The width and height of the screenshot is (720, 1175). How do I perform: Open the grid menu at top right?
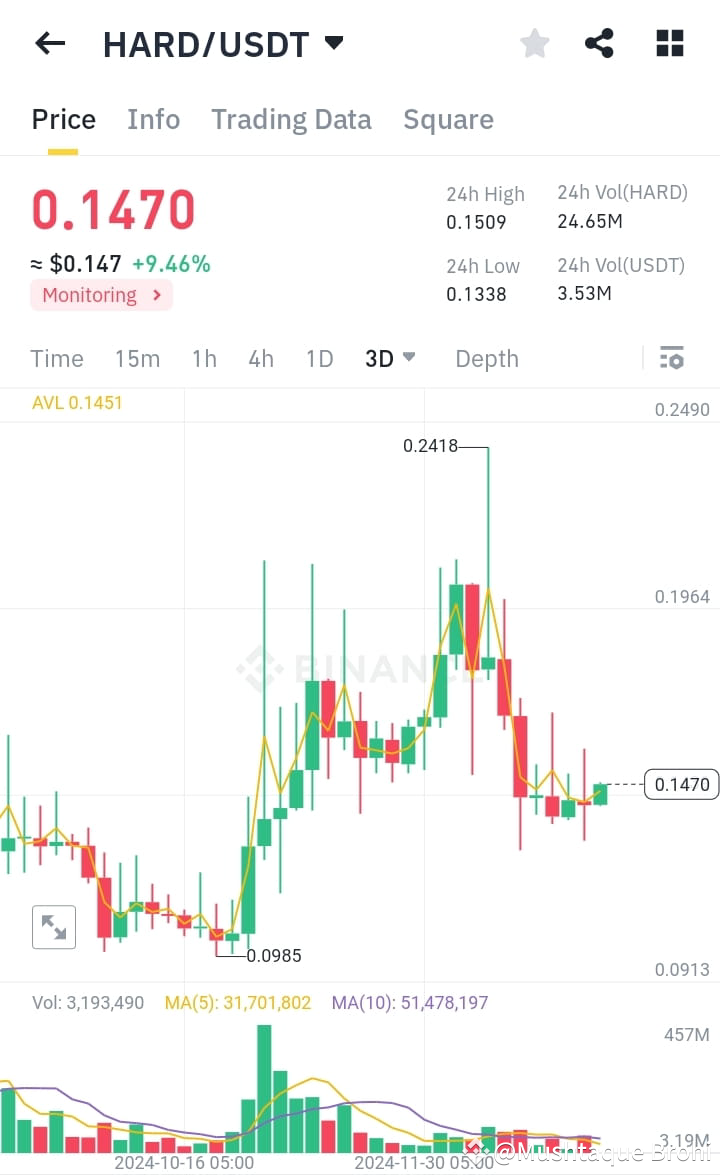(x=668, y=42)
